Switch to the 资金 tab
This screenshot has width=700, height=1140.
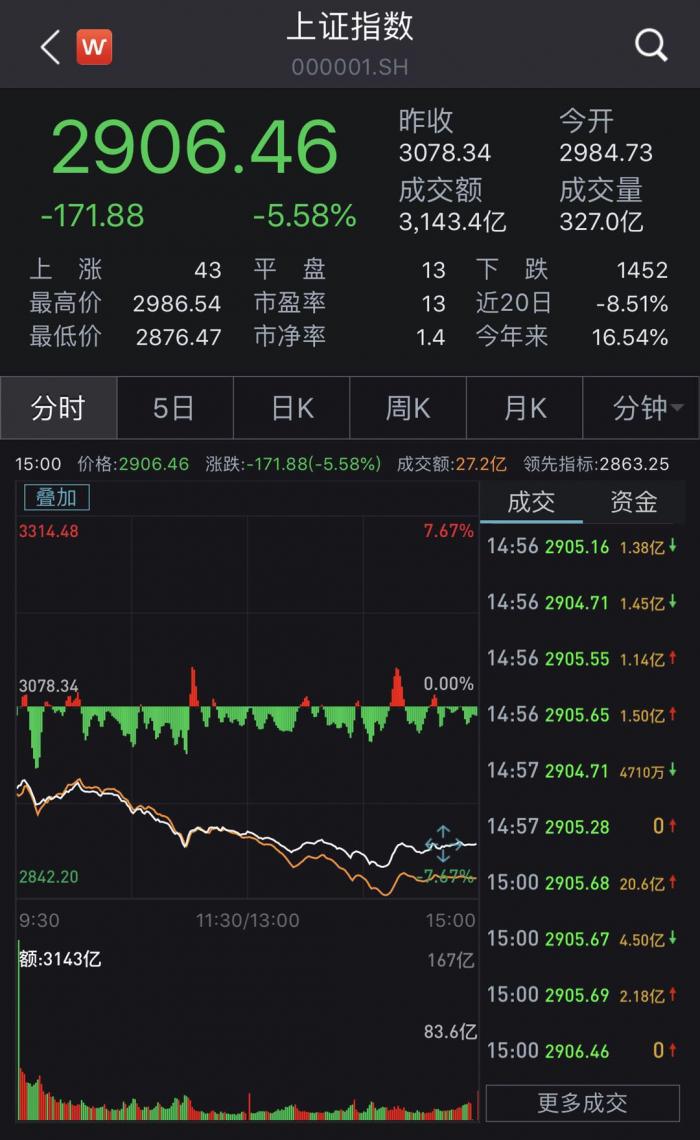(x=634, y=502)
